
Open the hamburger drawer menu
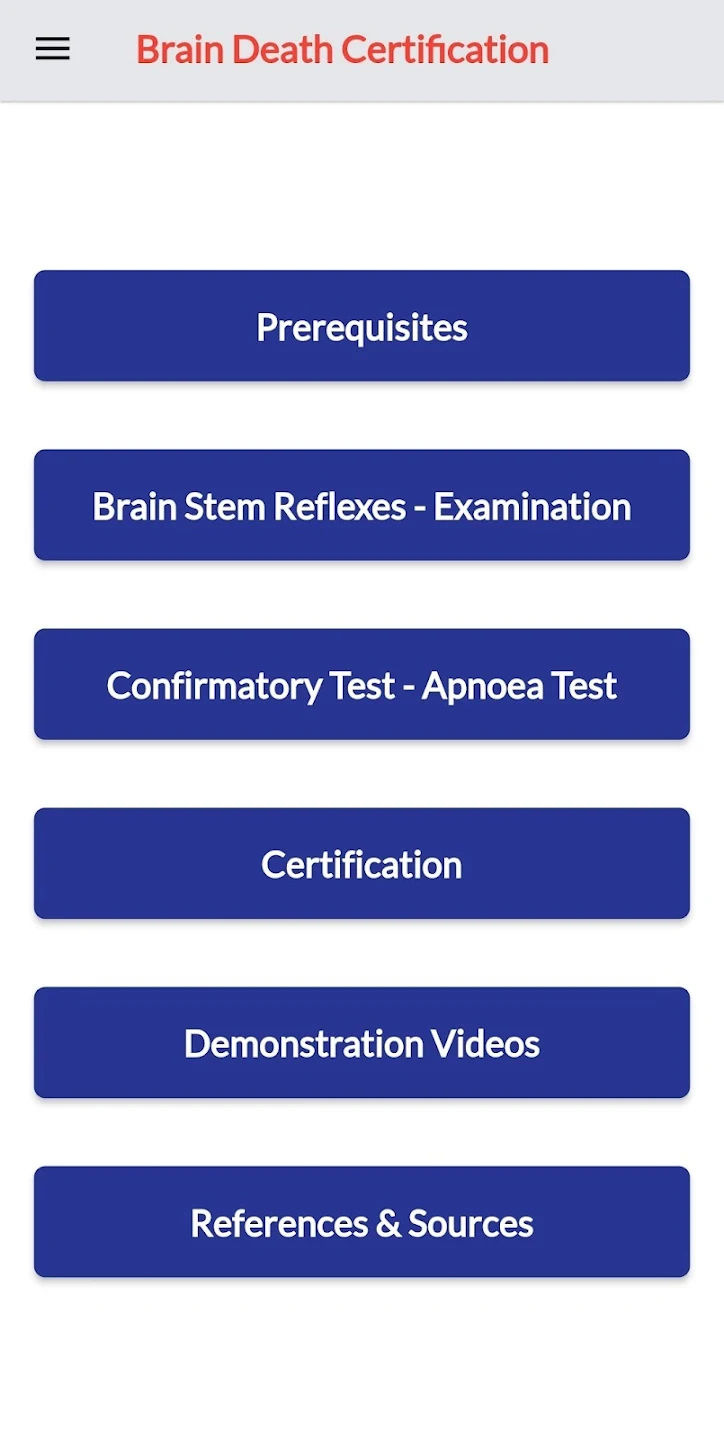pos(53,49)
